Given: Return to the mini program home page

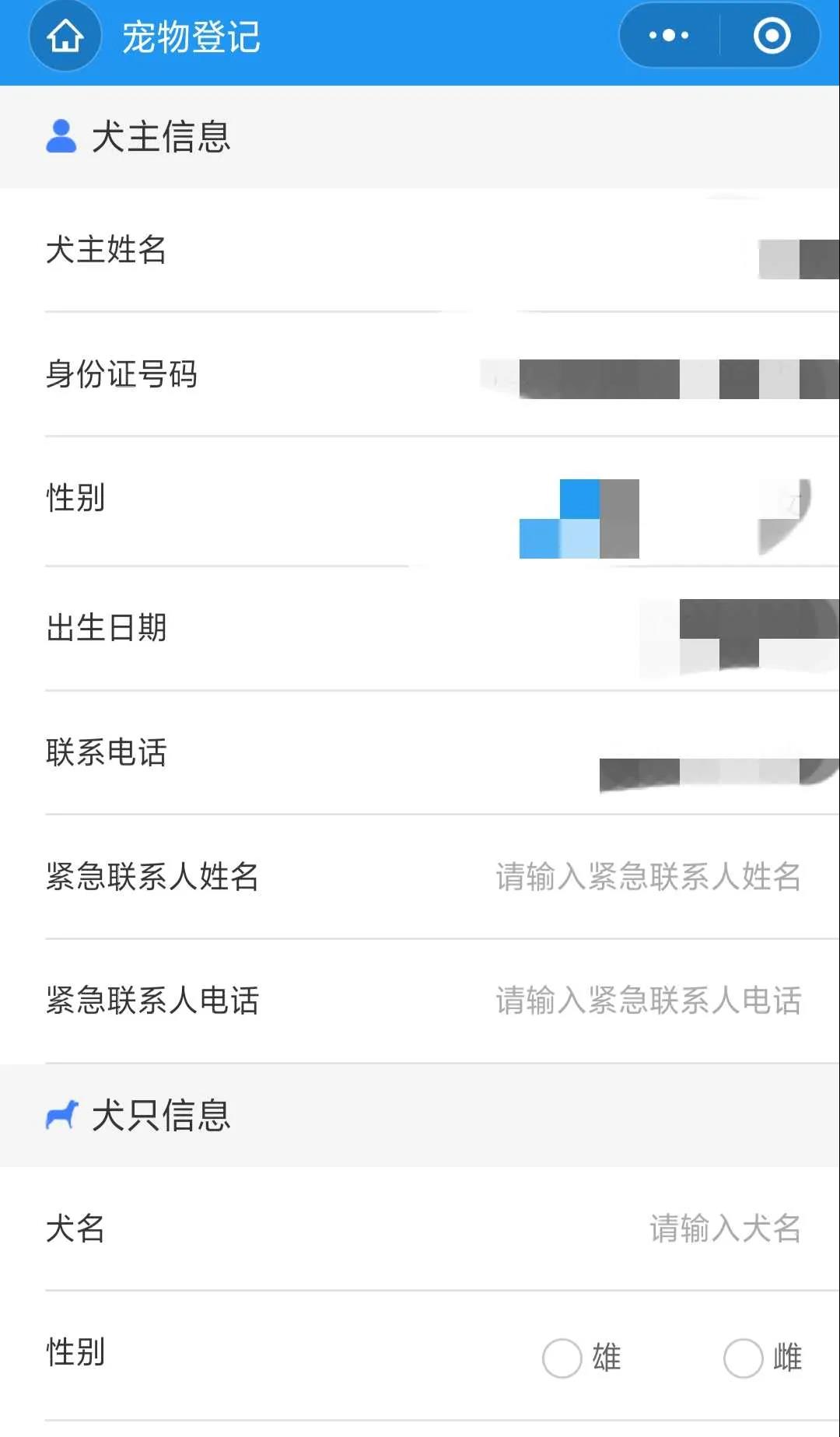Looking at the screenshot, I should (65, 36).
